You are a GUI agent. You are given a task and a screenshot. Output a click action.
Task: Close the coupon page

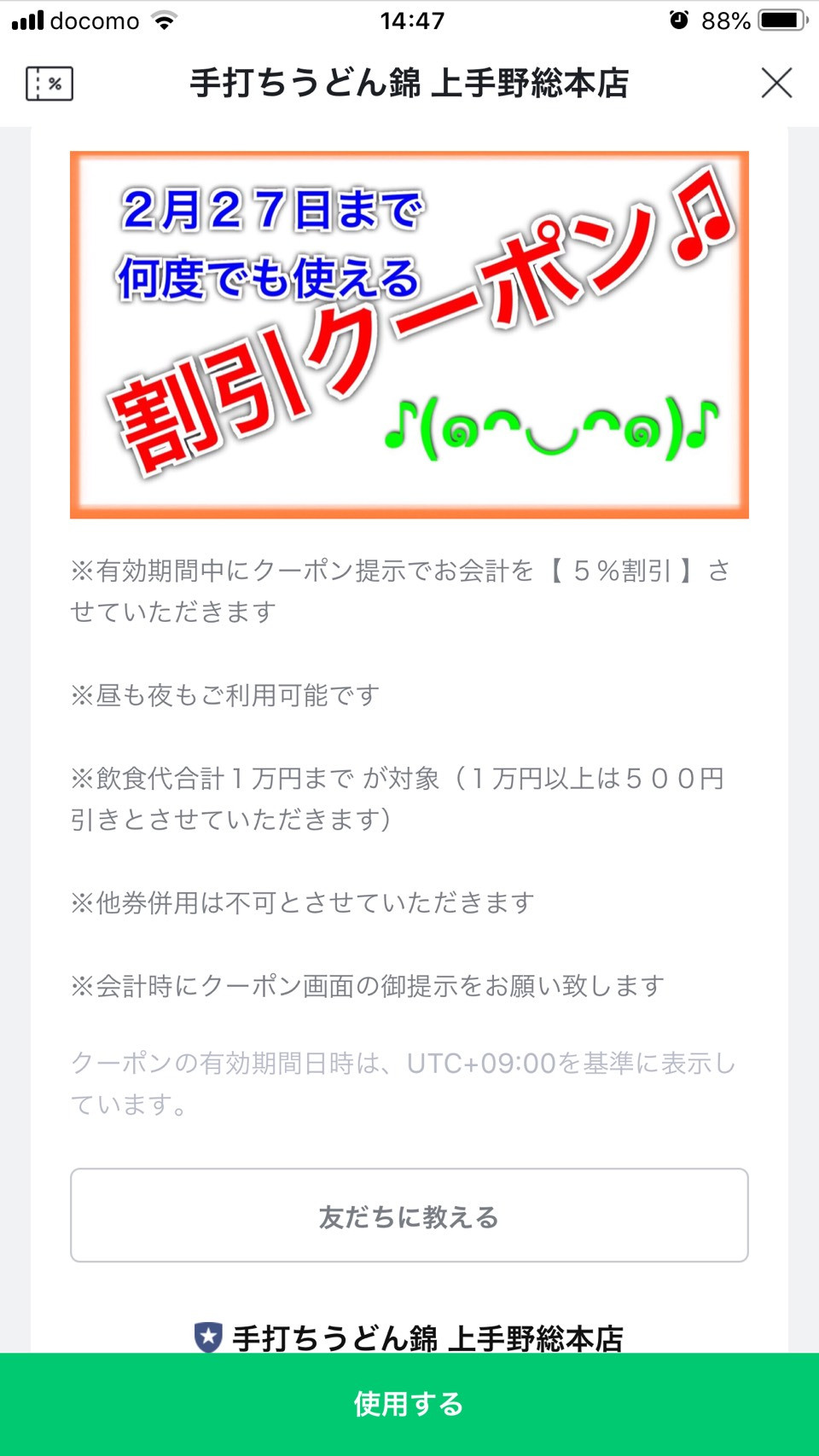click(776, 84)
